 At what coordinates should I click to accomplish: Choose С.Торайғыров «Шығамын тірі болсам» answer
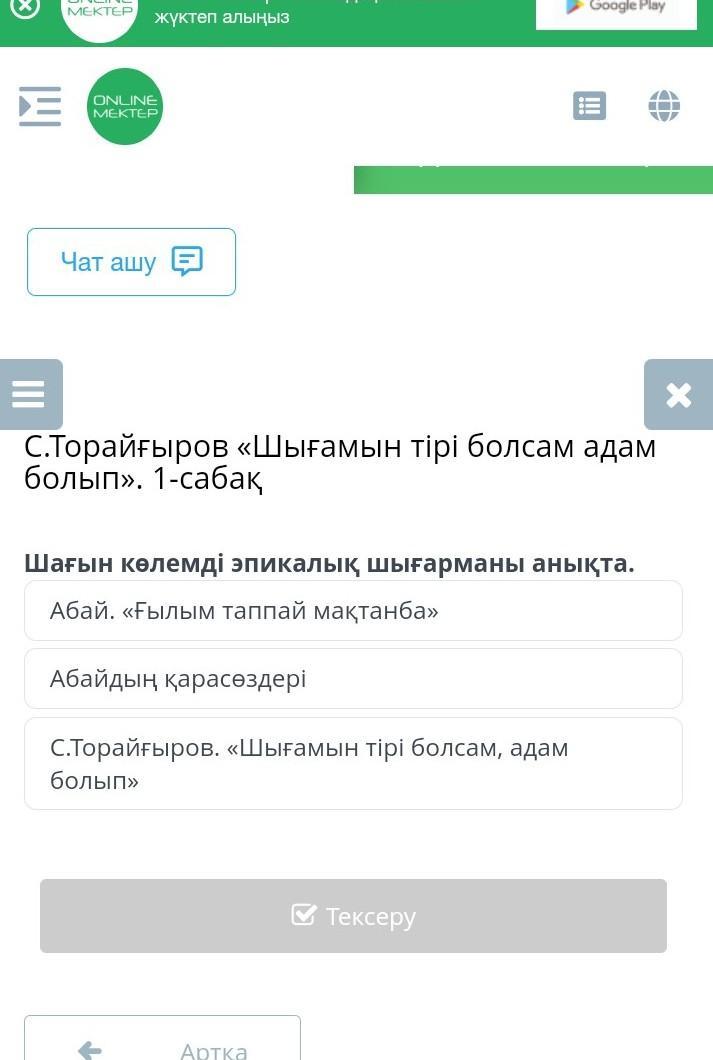pos(353,763)
